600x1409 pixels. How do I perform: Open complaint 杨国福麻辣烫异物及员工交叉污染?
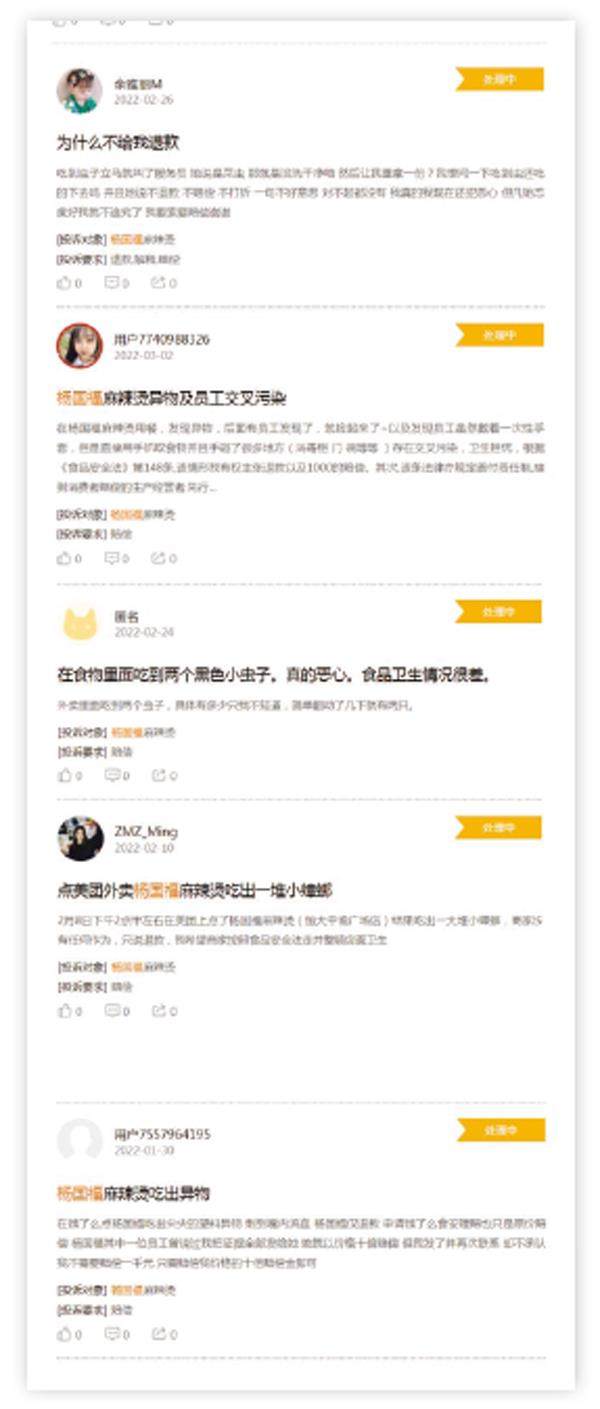pyautogui.click(x=171, y=399)
